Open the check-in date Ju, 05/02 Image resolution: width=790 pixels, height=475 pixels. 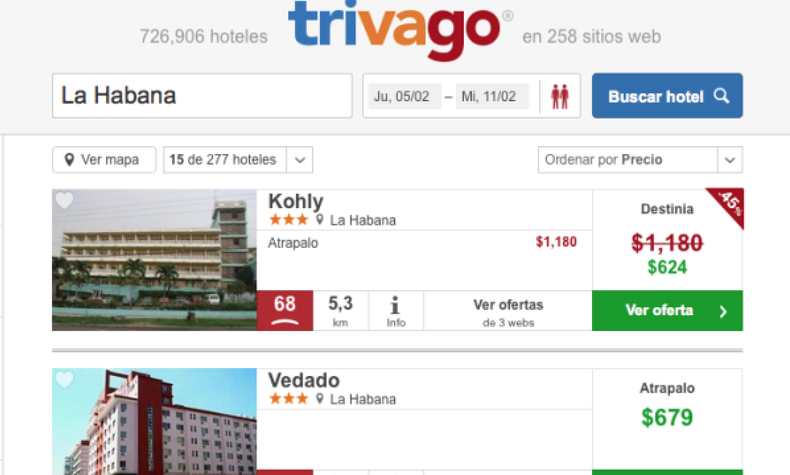click(x=402, y=97)
